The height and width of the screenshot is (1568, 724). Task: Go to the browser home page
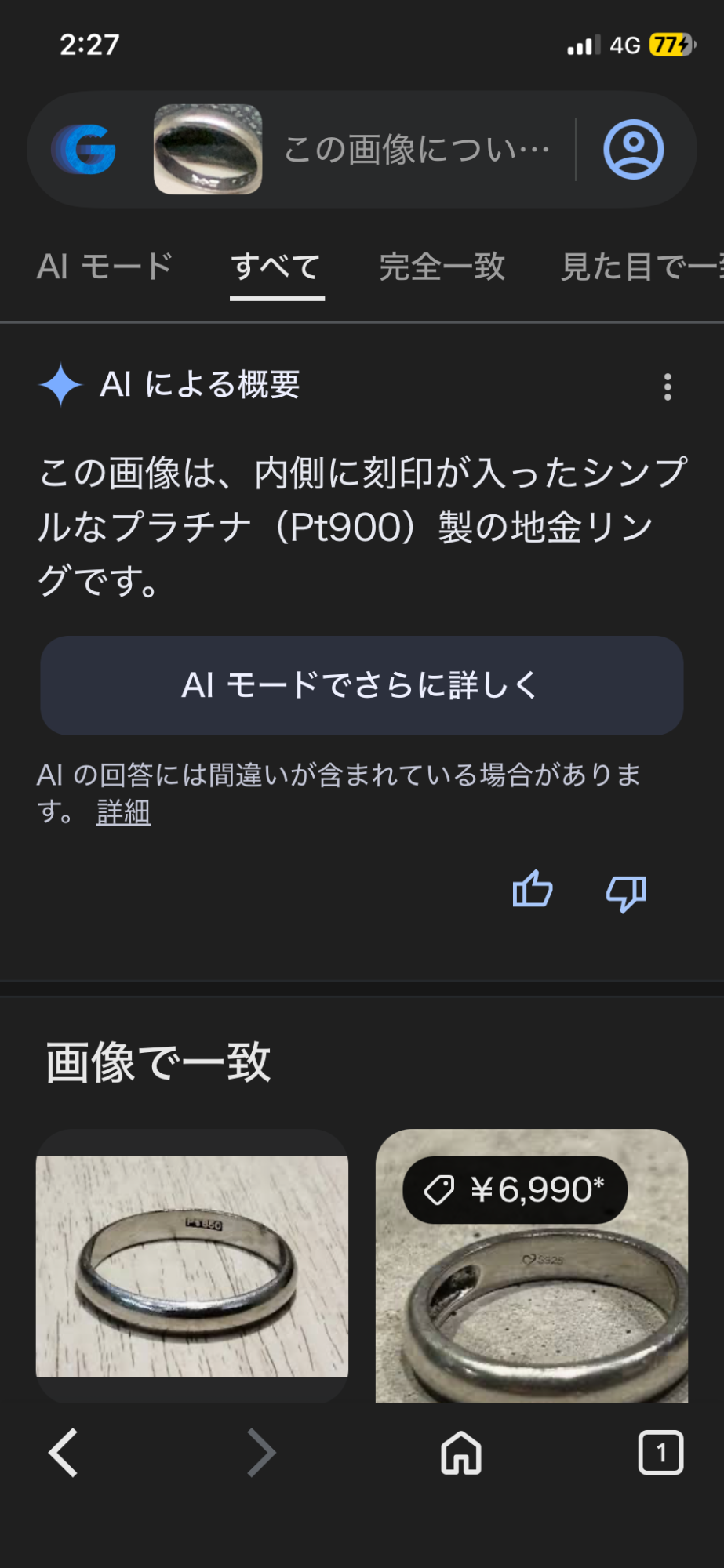pyautogui.click(x=461, y=1453)
